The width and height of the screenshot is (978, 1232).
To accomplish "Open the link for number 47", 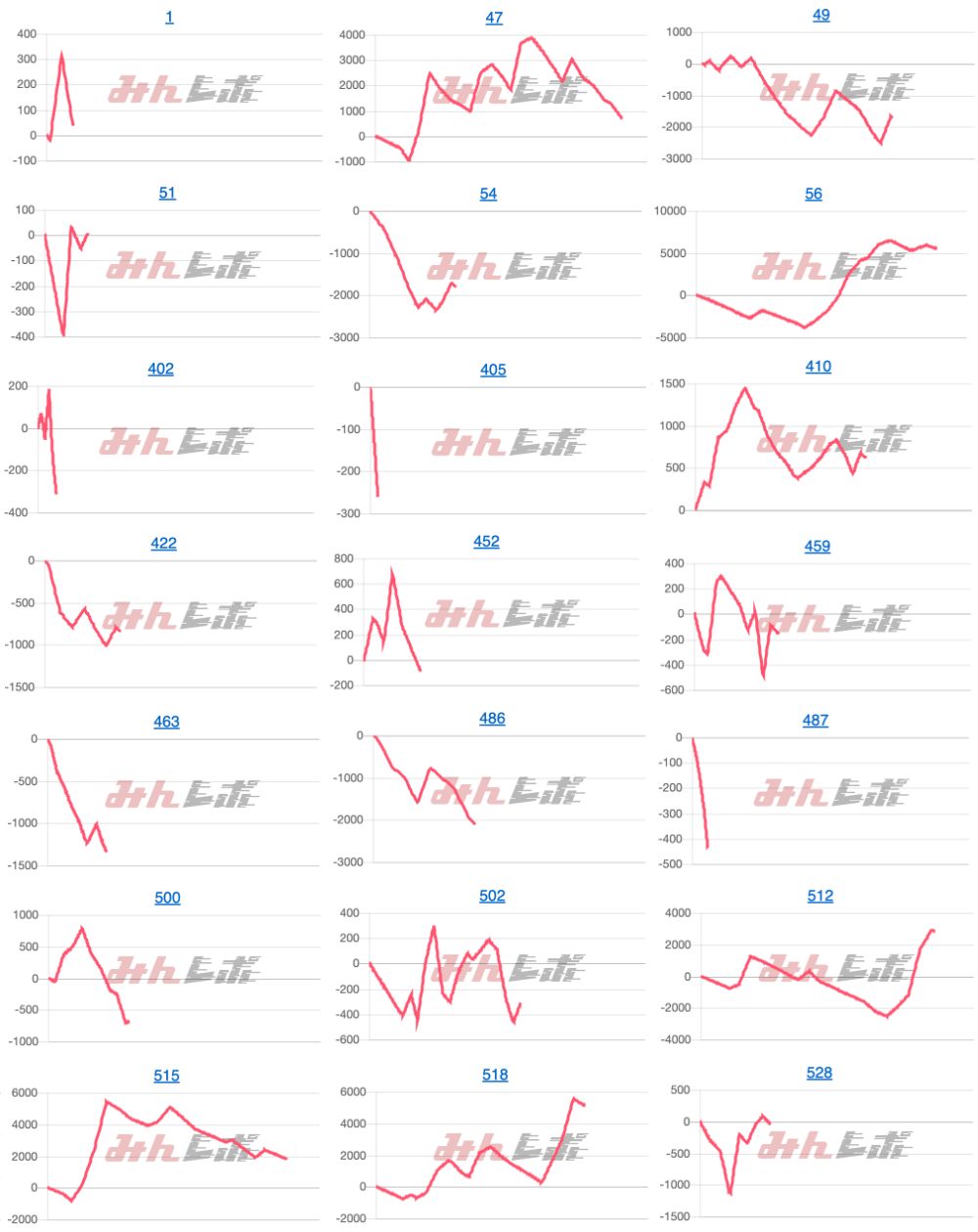I will pos(494,18).
